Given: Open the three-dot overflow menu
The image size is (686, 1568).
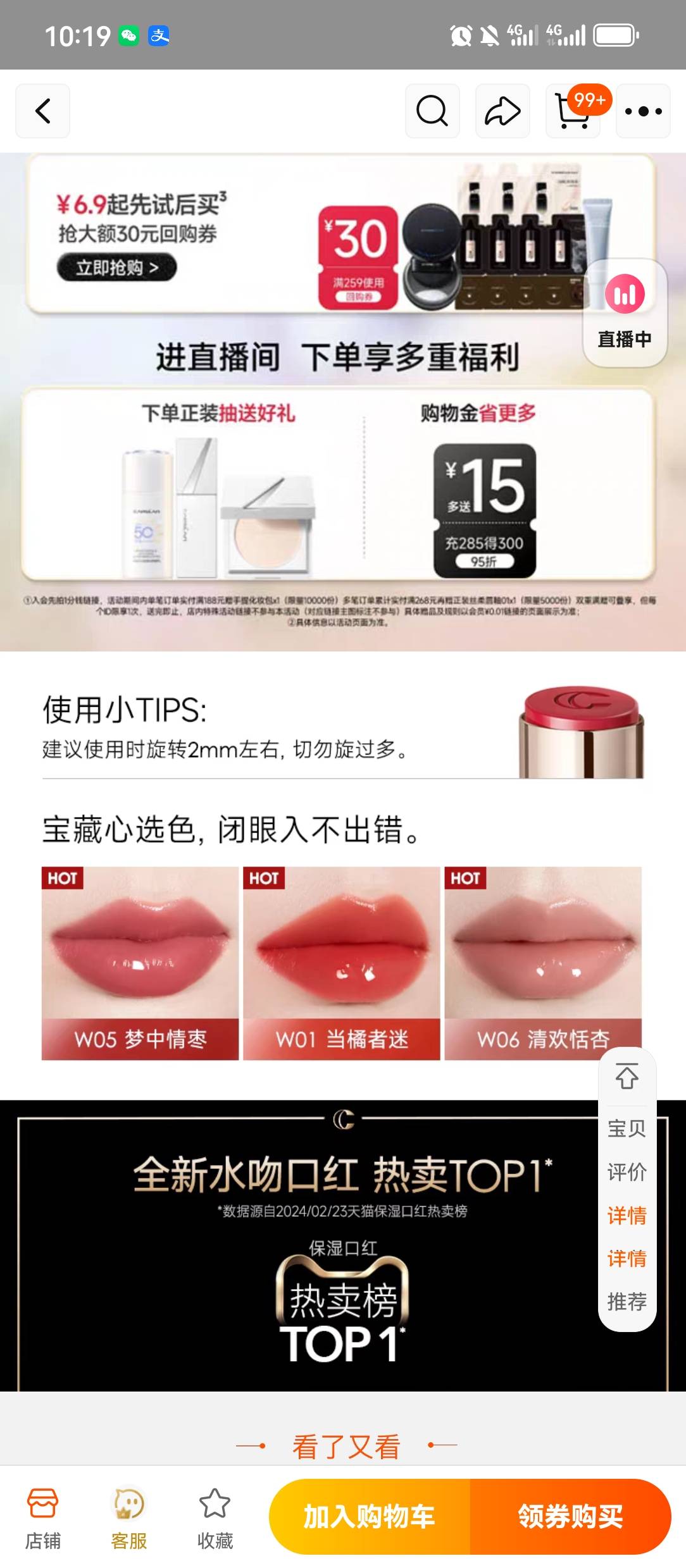Looking at the screenshot, I should pos(643,111).
